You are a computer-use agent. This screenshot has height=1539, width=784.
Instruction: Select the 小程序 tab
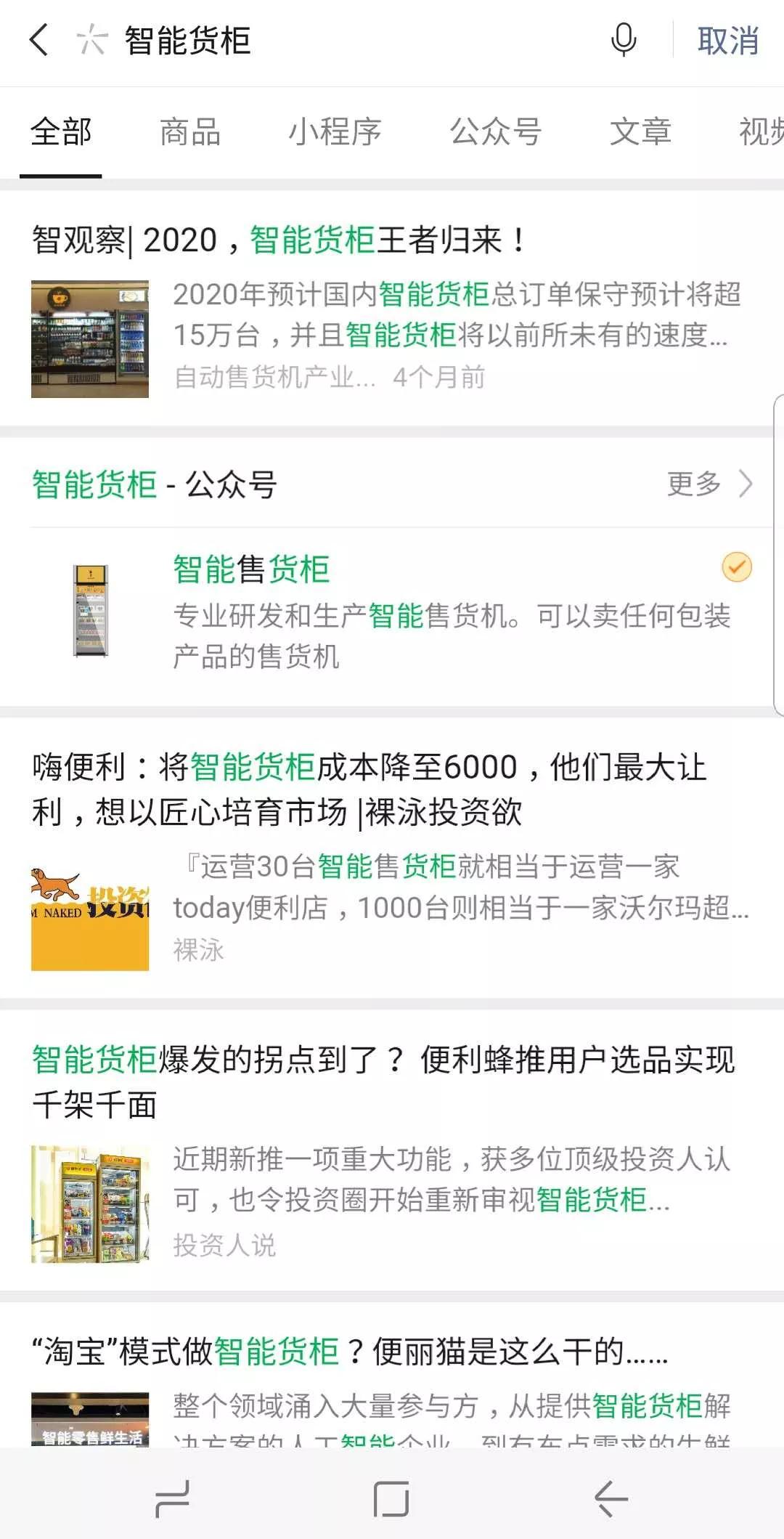point(334,133)
